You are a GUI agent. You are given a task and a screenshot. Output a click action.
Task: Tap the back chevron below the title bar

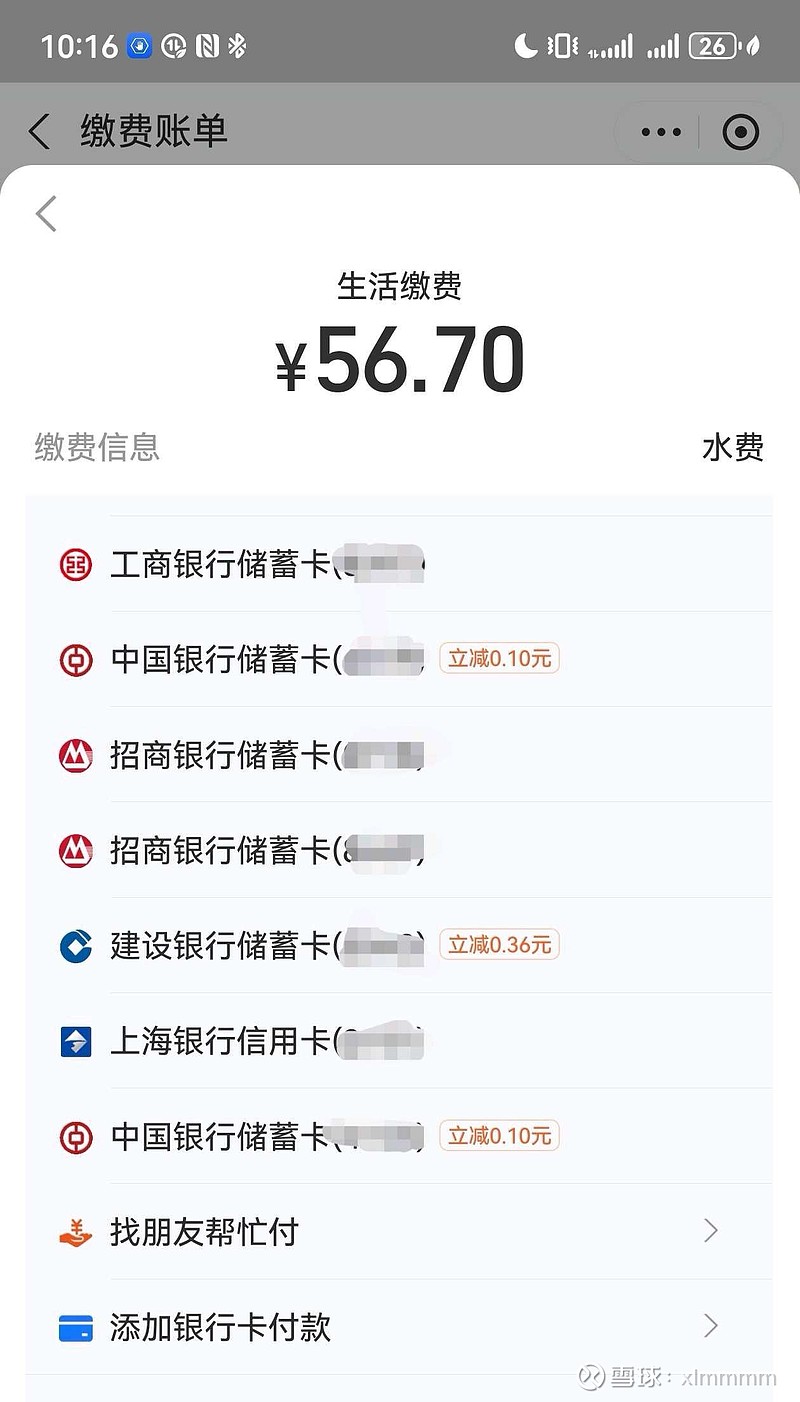[44, 213]
